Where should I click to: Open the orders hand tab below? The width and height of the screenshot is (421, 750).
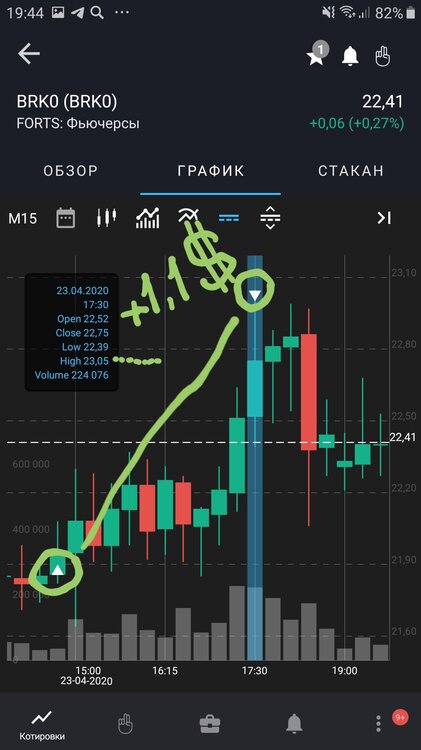(x=125, y=723)
